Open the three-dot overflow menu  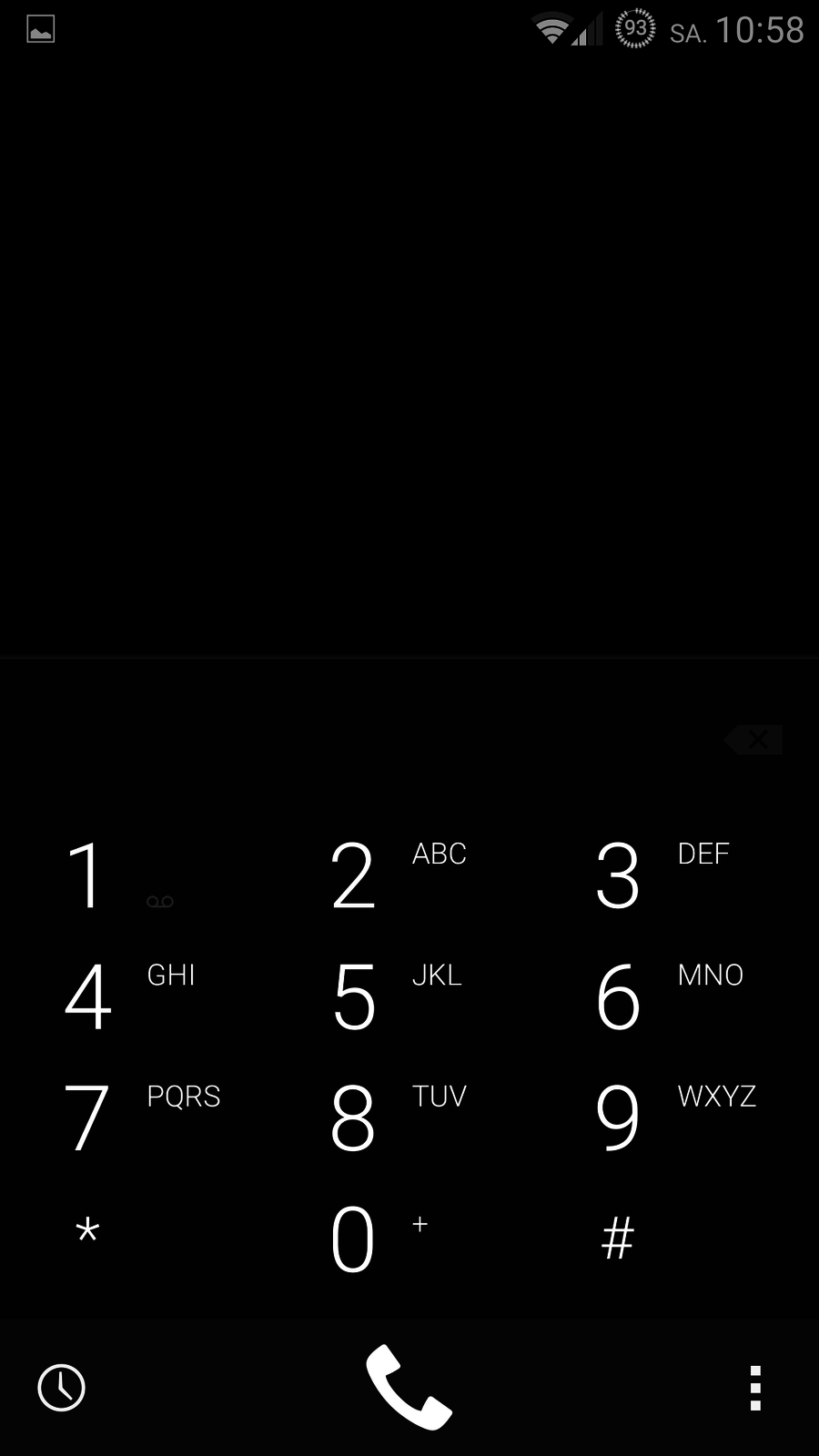point(754,1388)
